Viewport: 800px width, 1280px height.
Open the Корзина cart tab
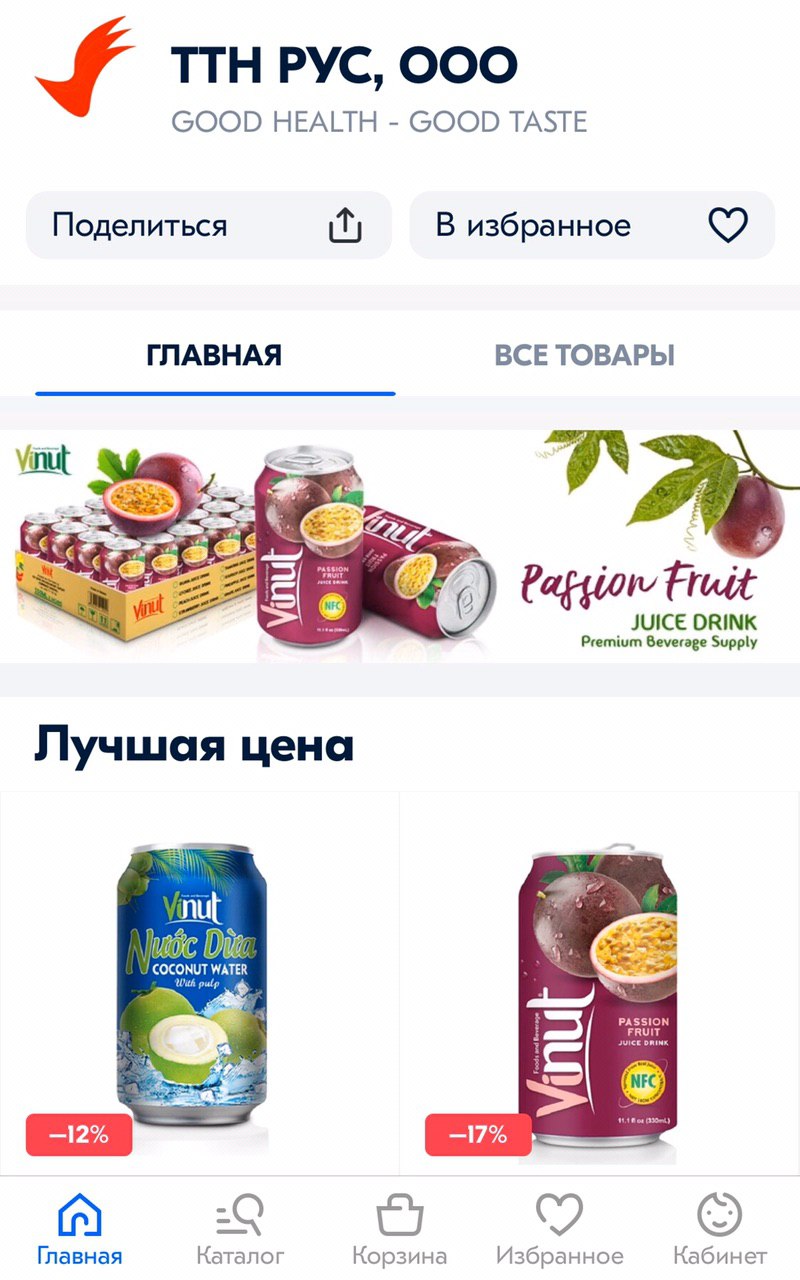point(400,1230)
